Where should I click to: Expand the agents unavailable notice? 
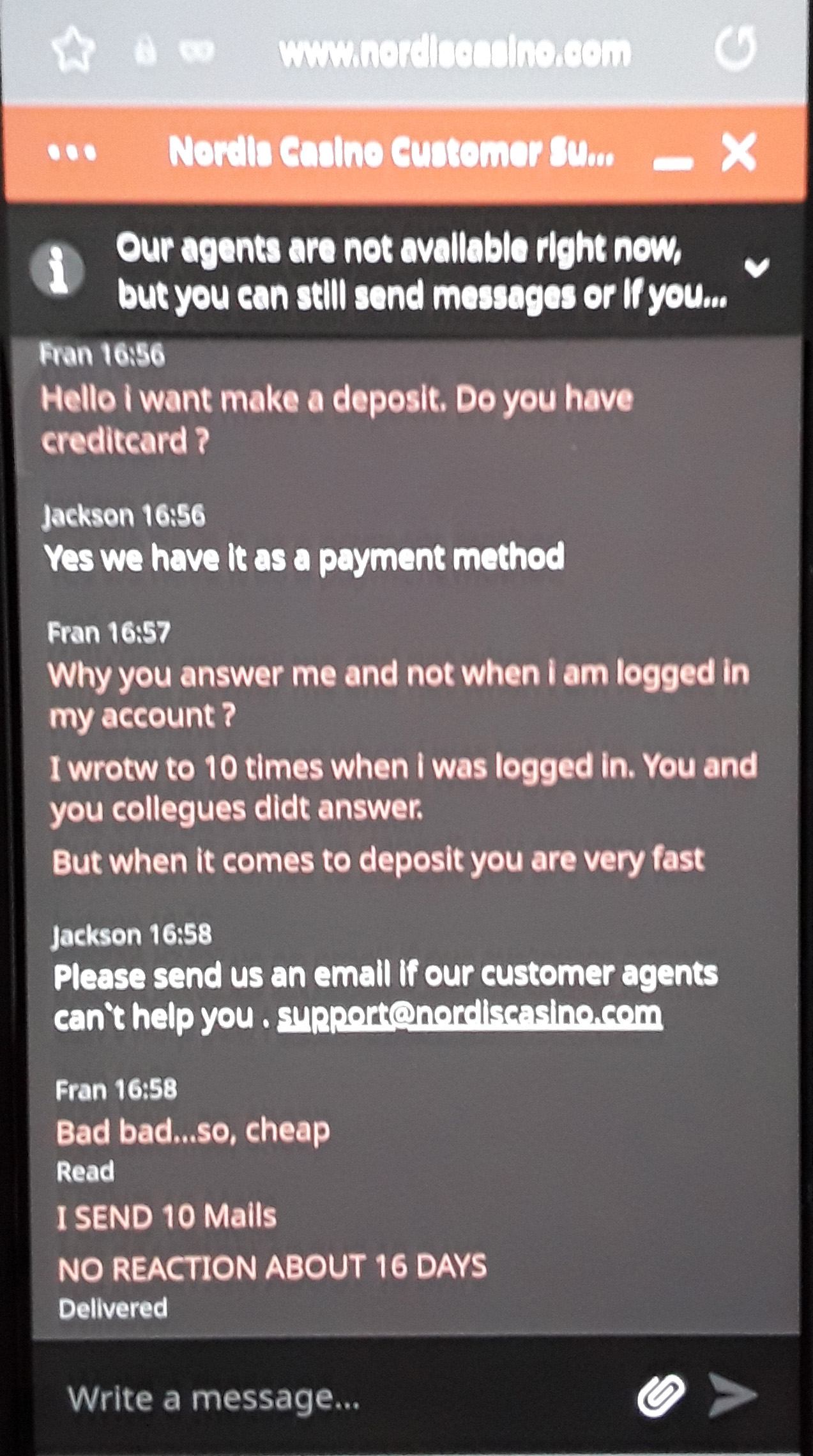(x=757, y=267)
